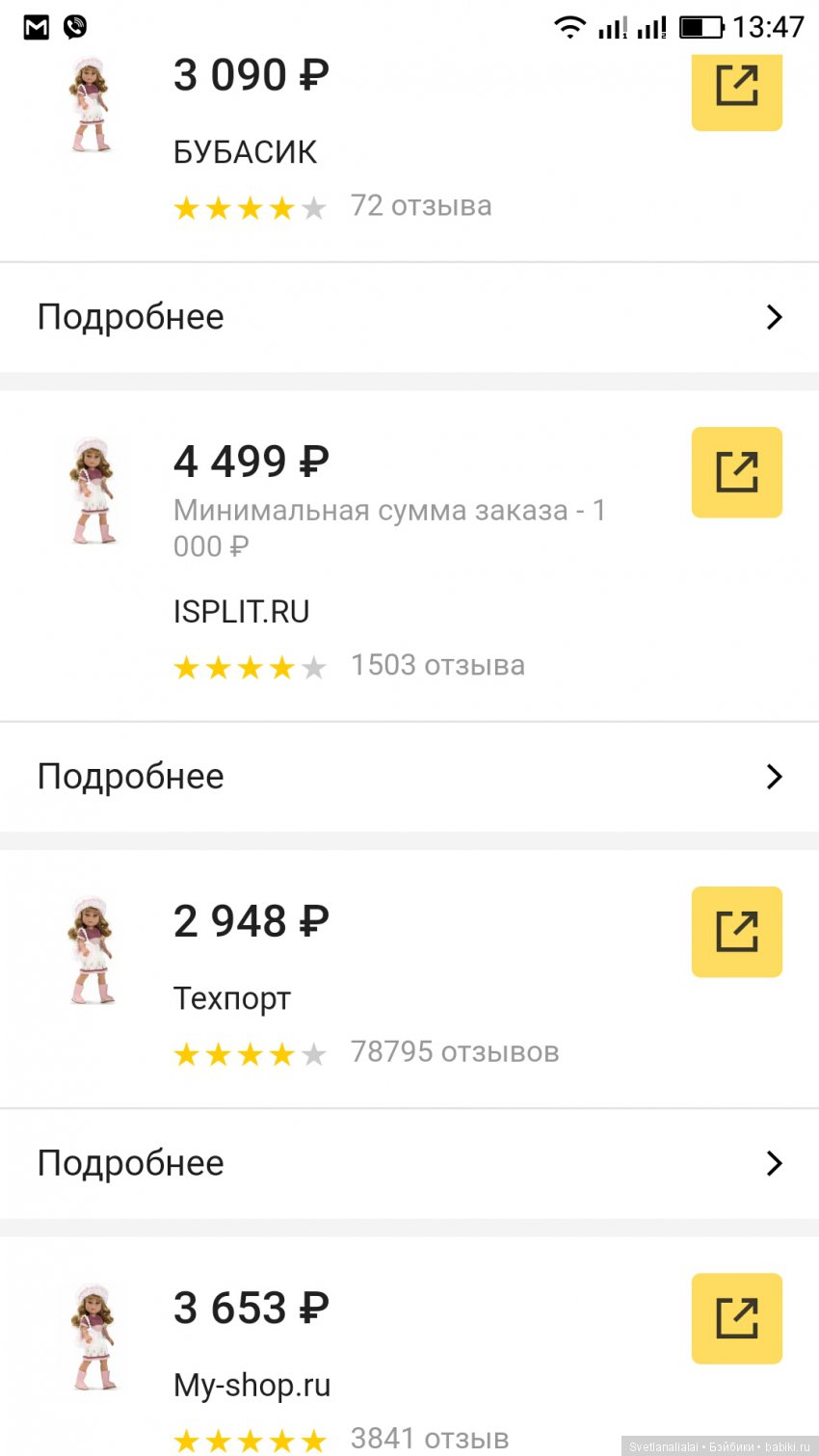Open the My-shop.ru doll thumbnail

click(92, 1337)
